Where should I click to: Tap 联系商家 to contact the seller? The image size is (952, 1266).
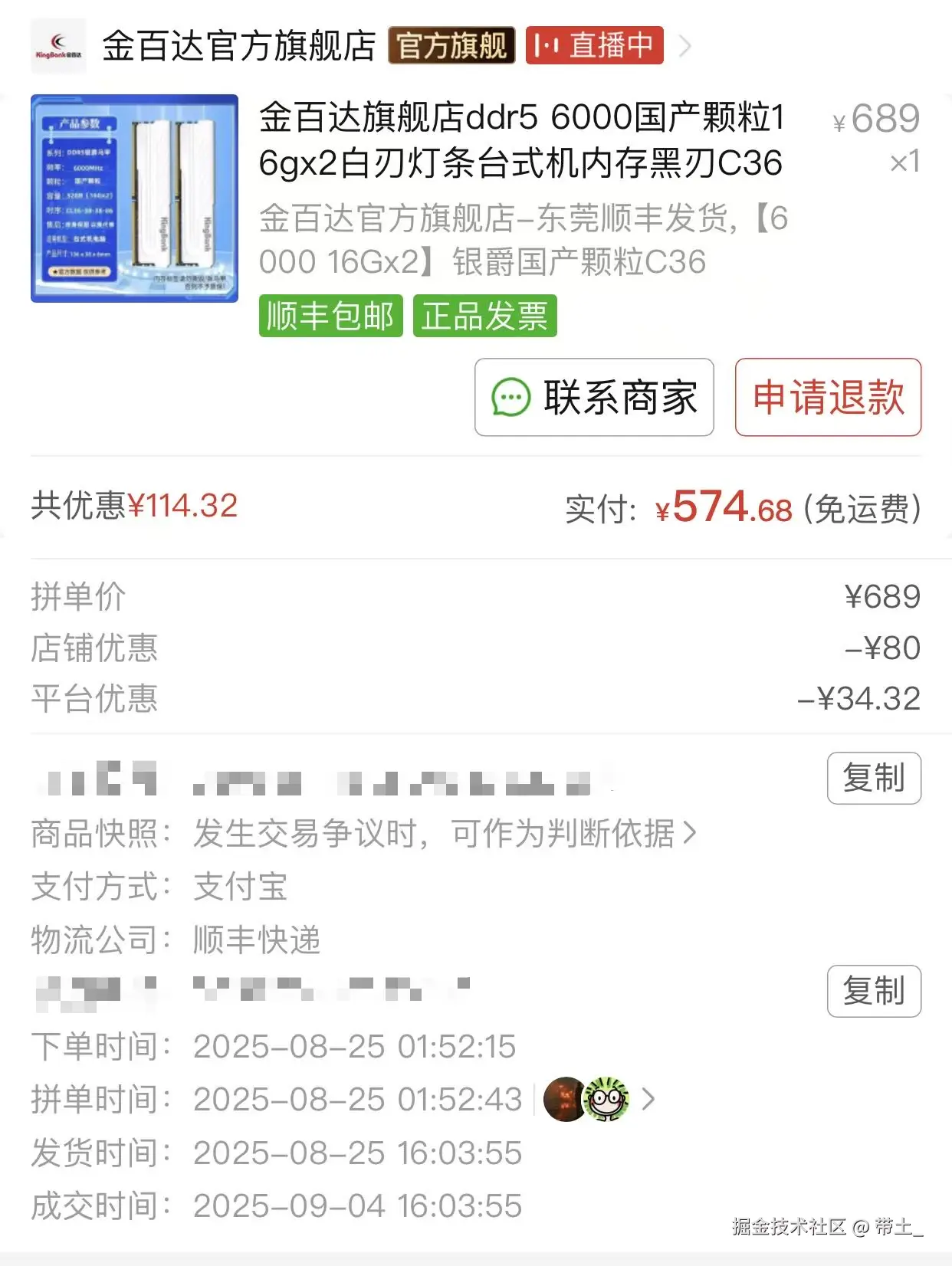coord(594,398)
